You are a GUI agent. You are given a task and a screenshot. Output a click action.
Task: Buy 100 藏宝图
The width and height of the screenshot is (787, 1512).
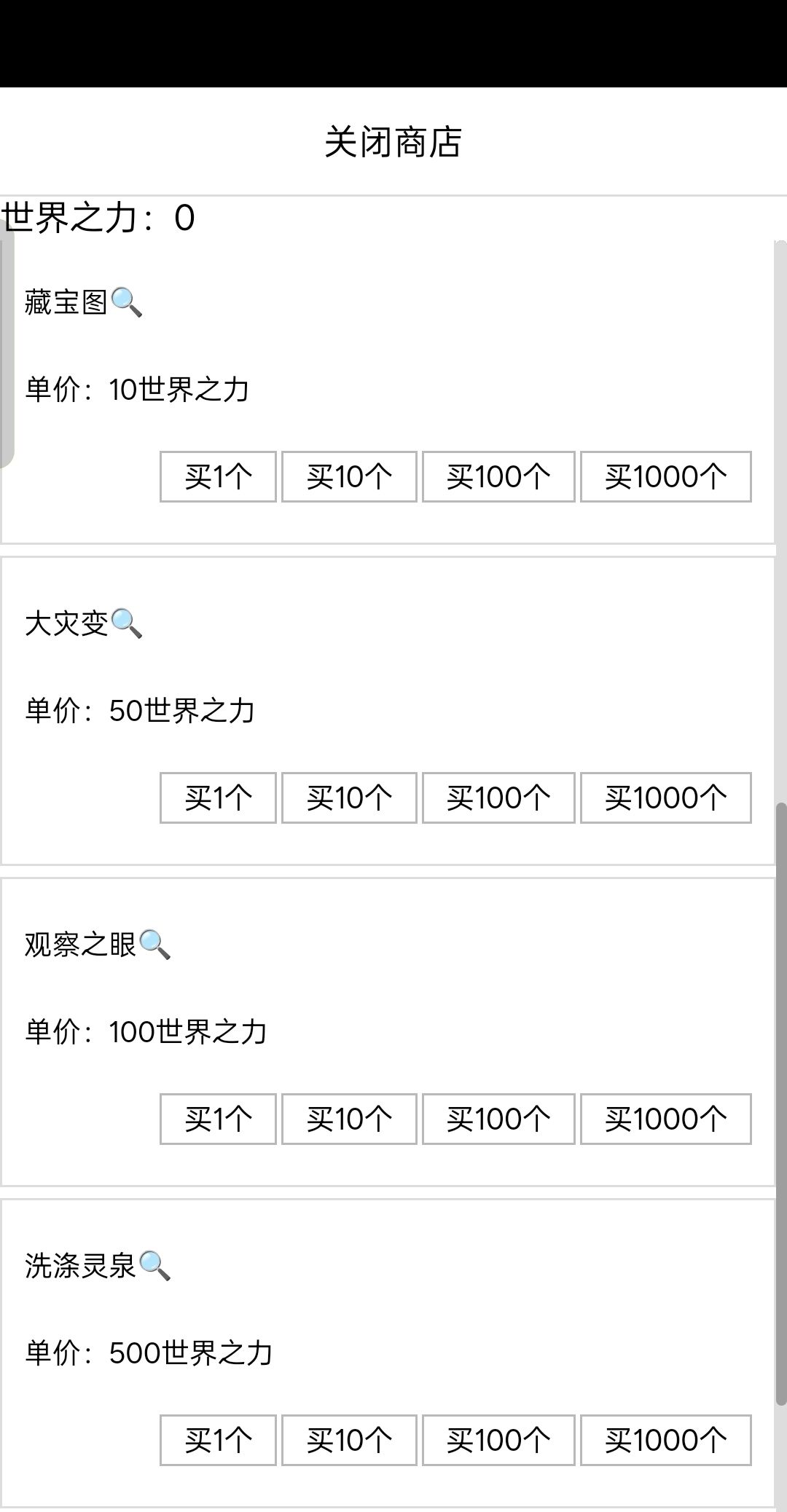point(498,477)
